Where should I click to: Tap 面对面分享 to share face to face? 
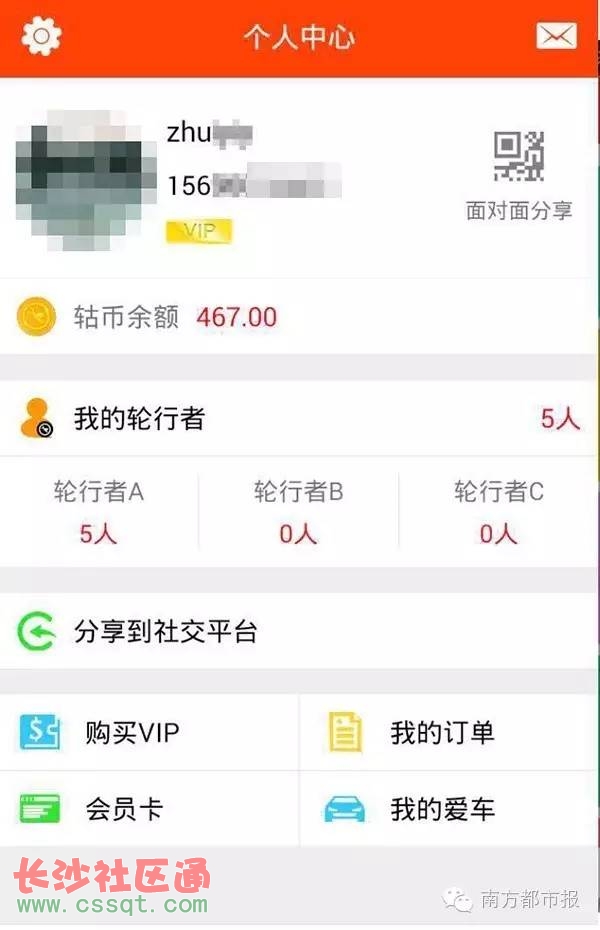[x=519, y=177]
